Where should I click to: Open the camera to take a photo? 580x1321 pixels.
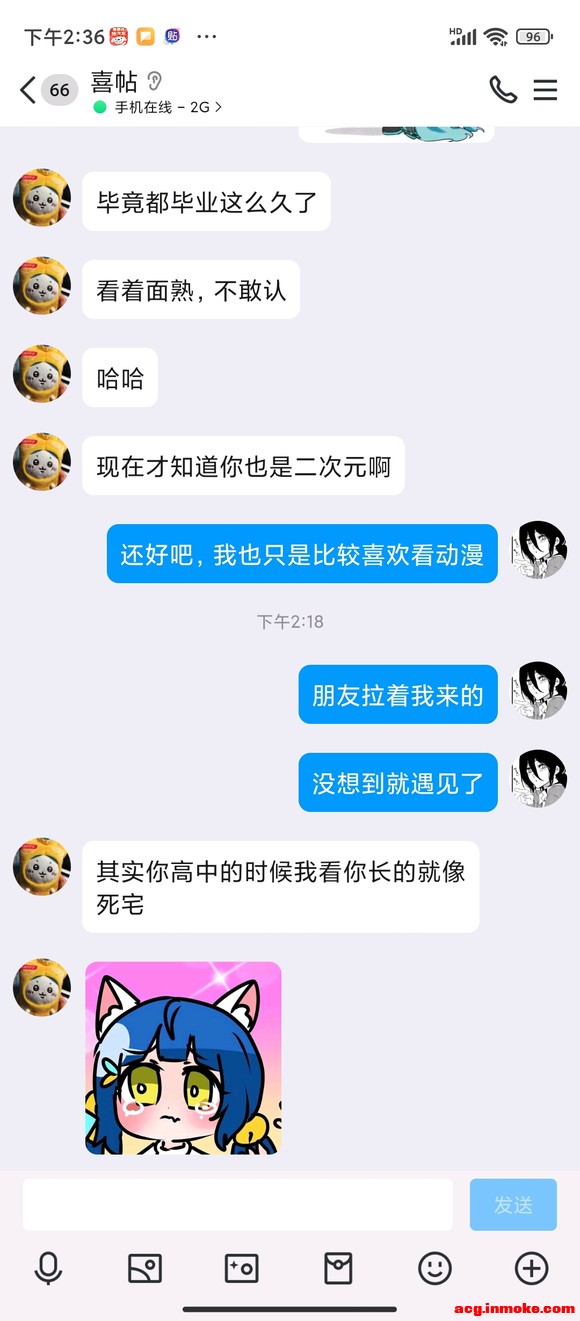tap(241, 1269)
